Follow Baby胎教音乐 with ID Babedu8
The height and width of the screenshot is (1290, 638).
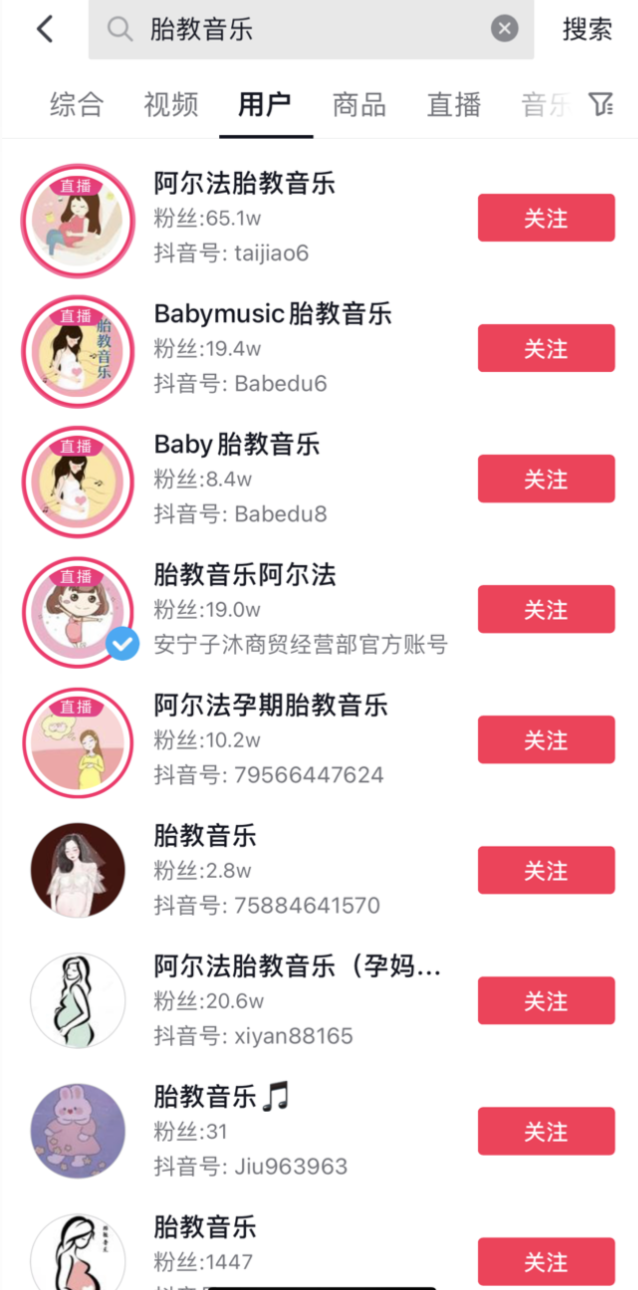[546, 479]
